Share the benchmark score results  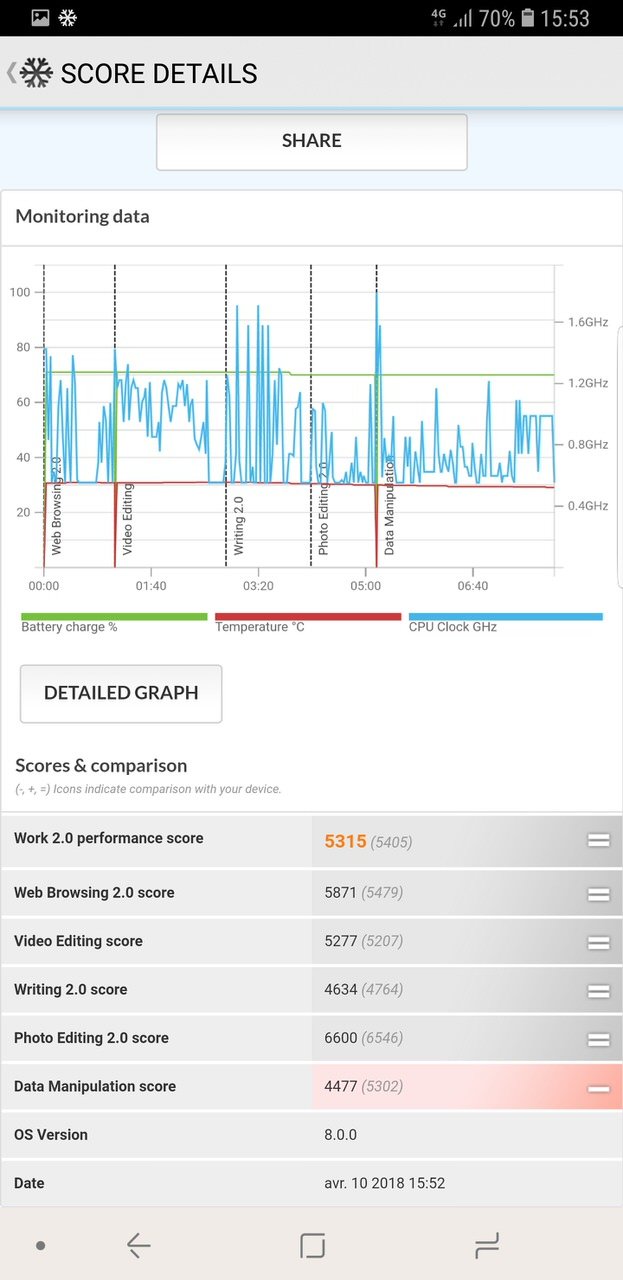[x=311, y=141]
